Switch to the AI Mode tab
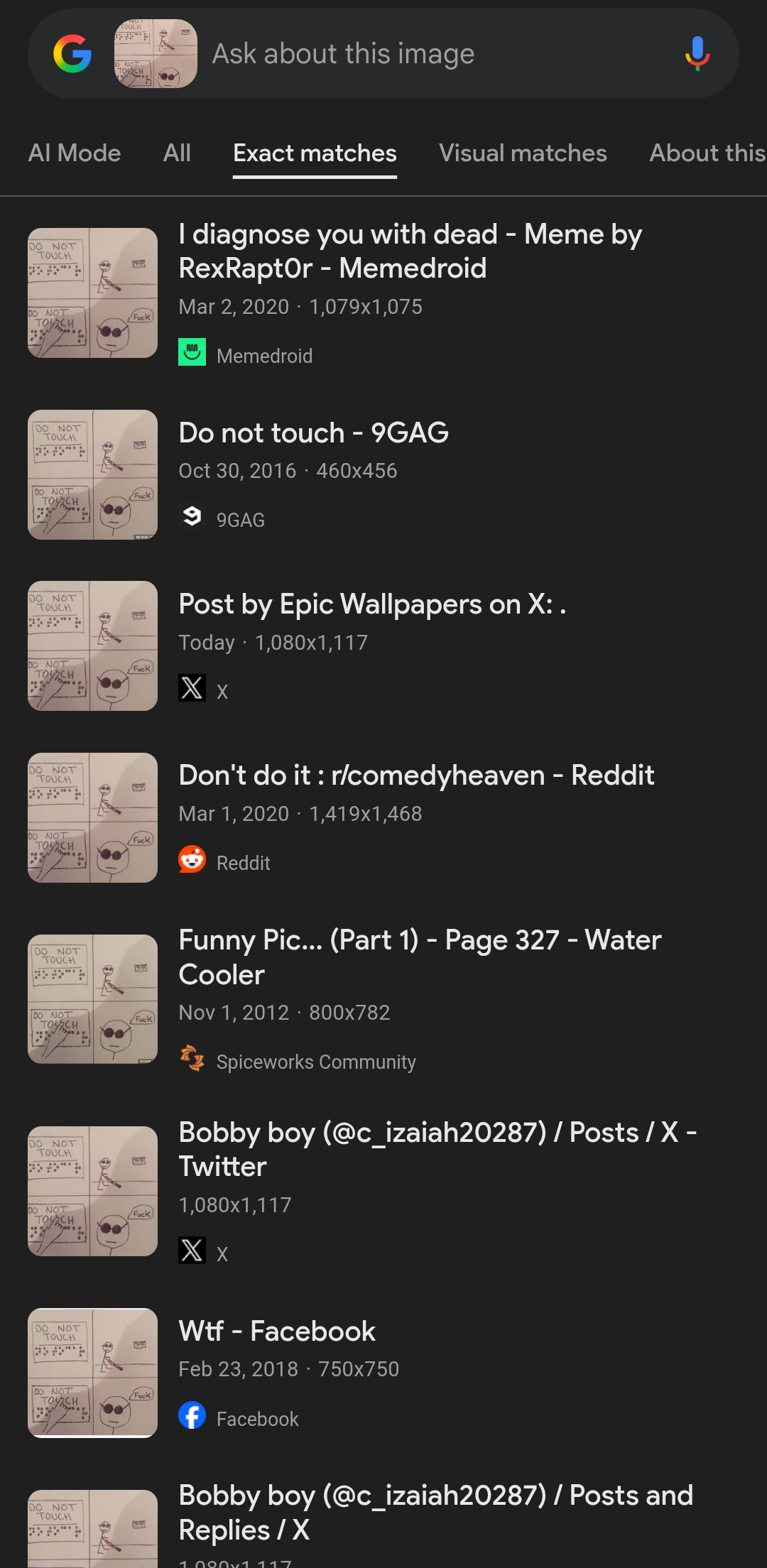The height and width of the screenshot is (1568, 767). [x=75, y=153]
